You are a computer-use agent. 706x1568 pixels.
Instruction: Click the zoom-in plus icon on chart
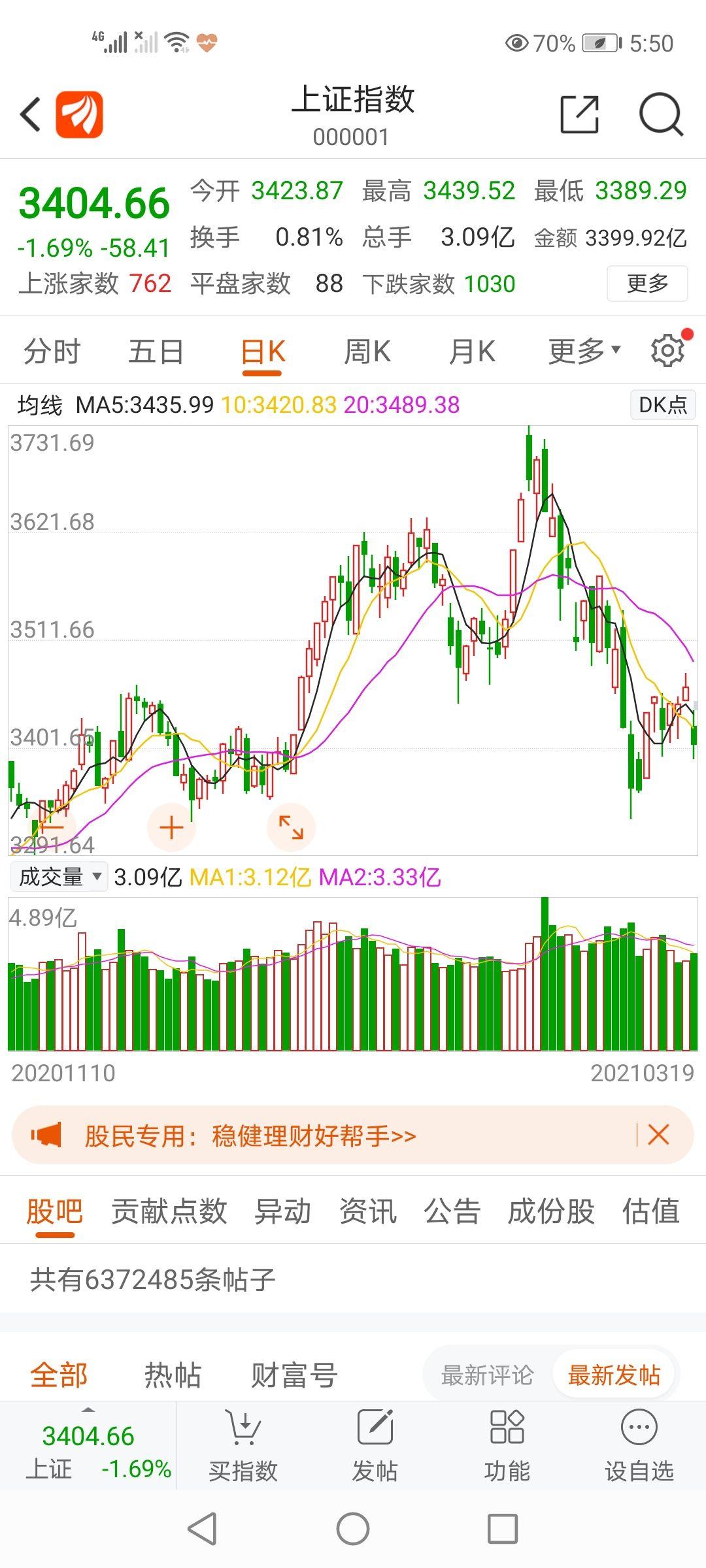pos(171,826)
